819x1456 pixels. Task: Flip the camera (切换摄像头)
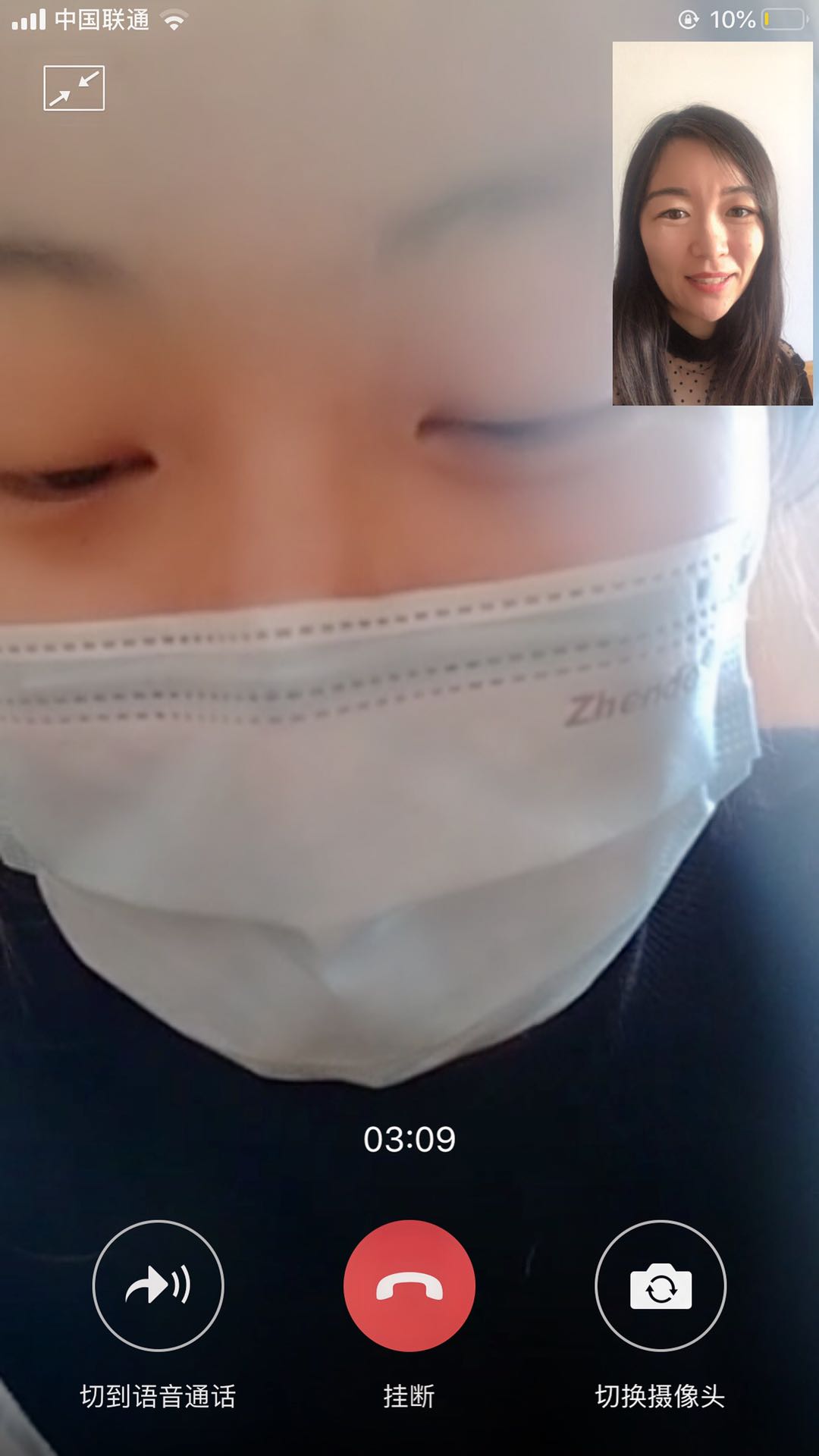pos(661,1285)
